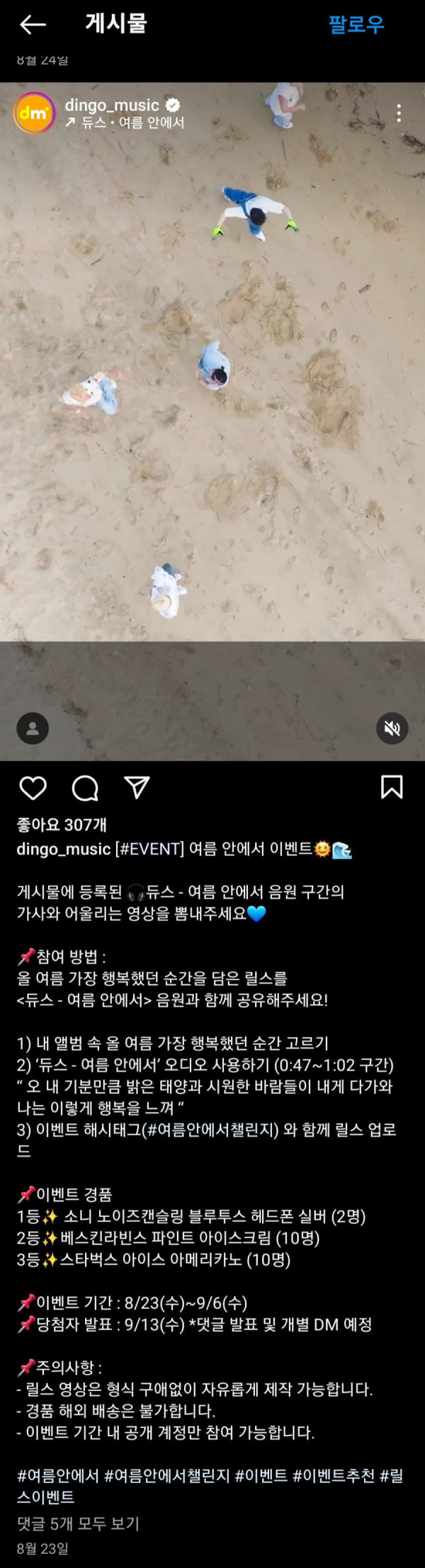This screenshot has width=425, height=1568.
Task: Share the post via paper plane
Action: (x=137, y=787)
